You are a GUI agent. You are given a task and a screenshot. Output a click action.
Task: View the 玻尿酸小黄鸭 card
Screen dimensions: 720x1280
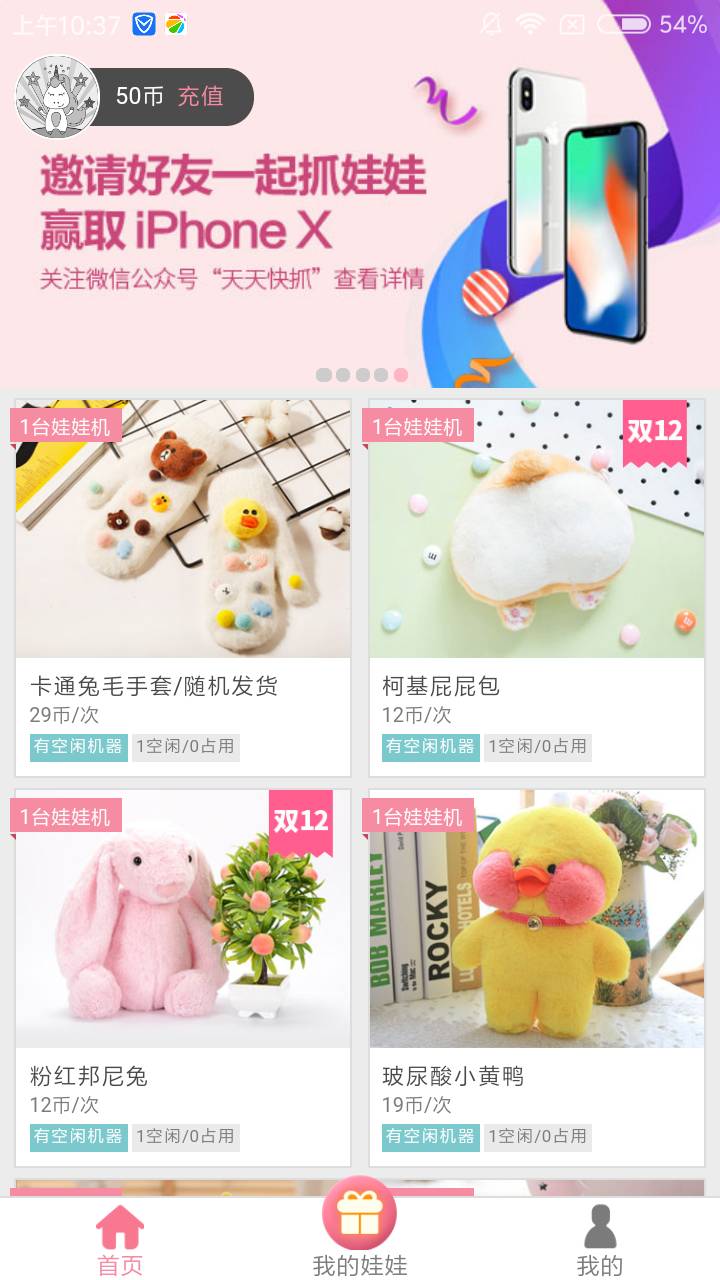537,978
